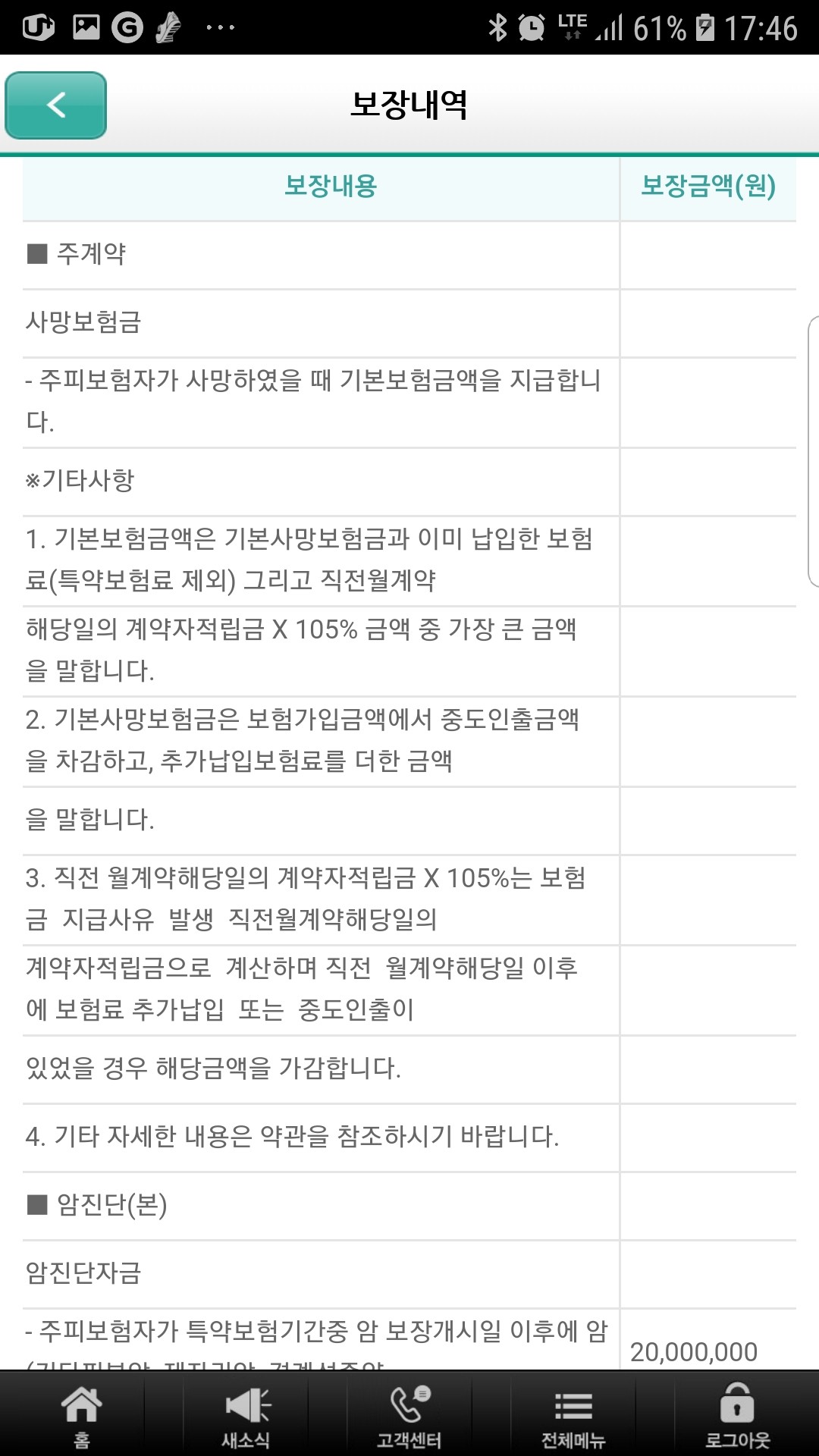
Task: Switch to the 새소식 tab
Action: 246,1414
